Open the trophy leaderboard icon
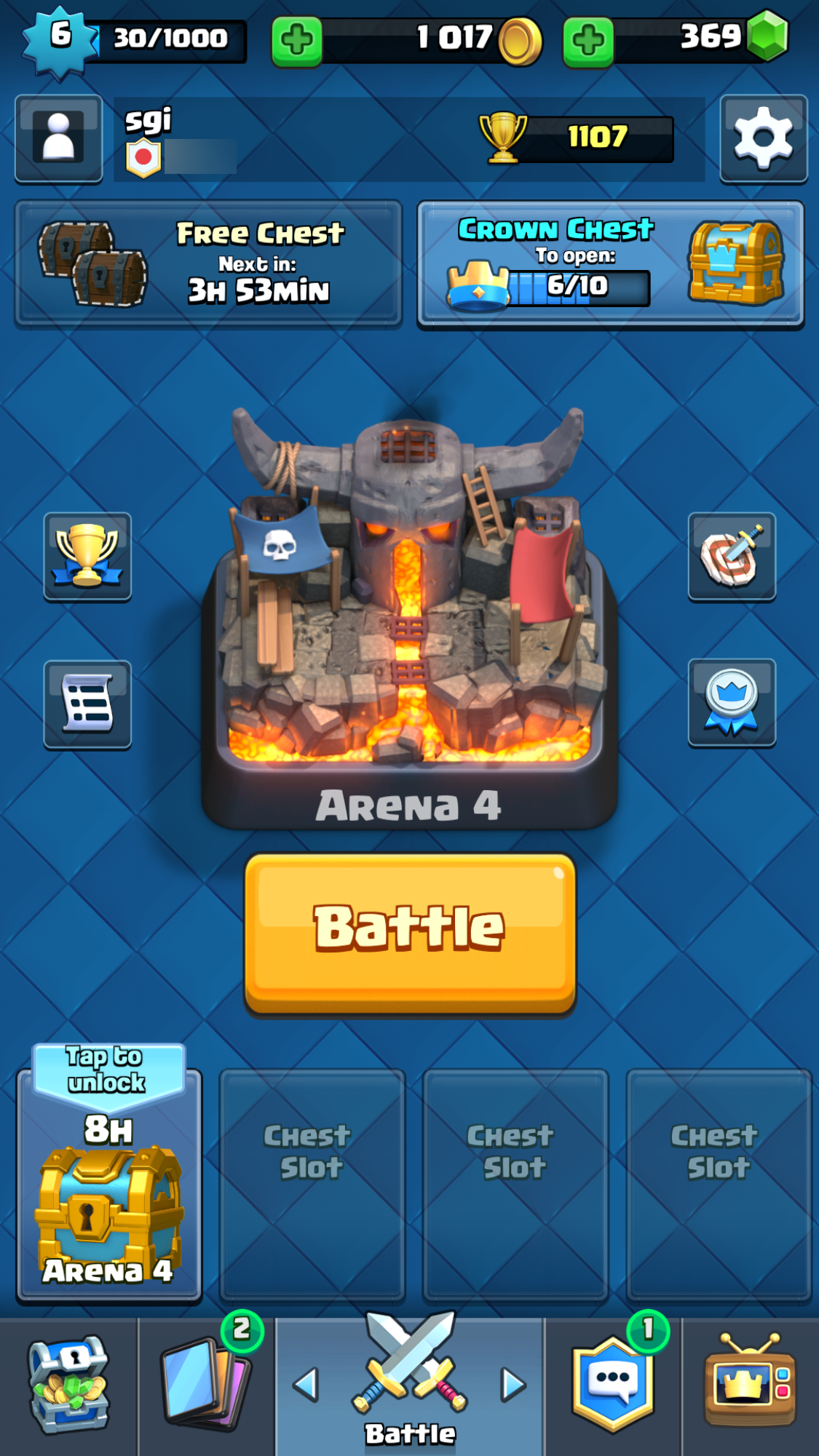819x1456 pixels. coord(87,556)
